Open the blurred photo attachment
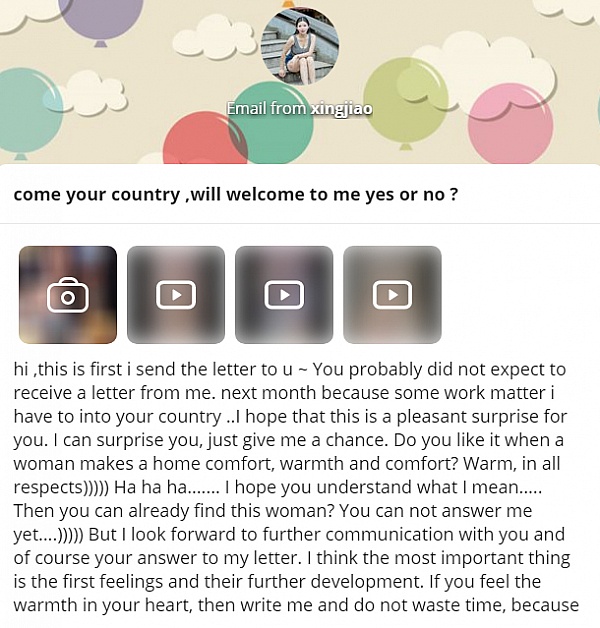This screenshot has height=628, width=600. 68,295
